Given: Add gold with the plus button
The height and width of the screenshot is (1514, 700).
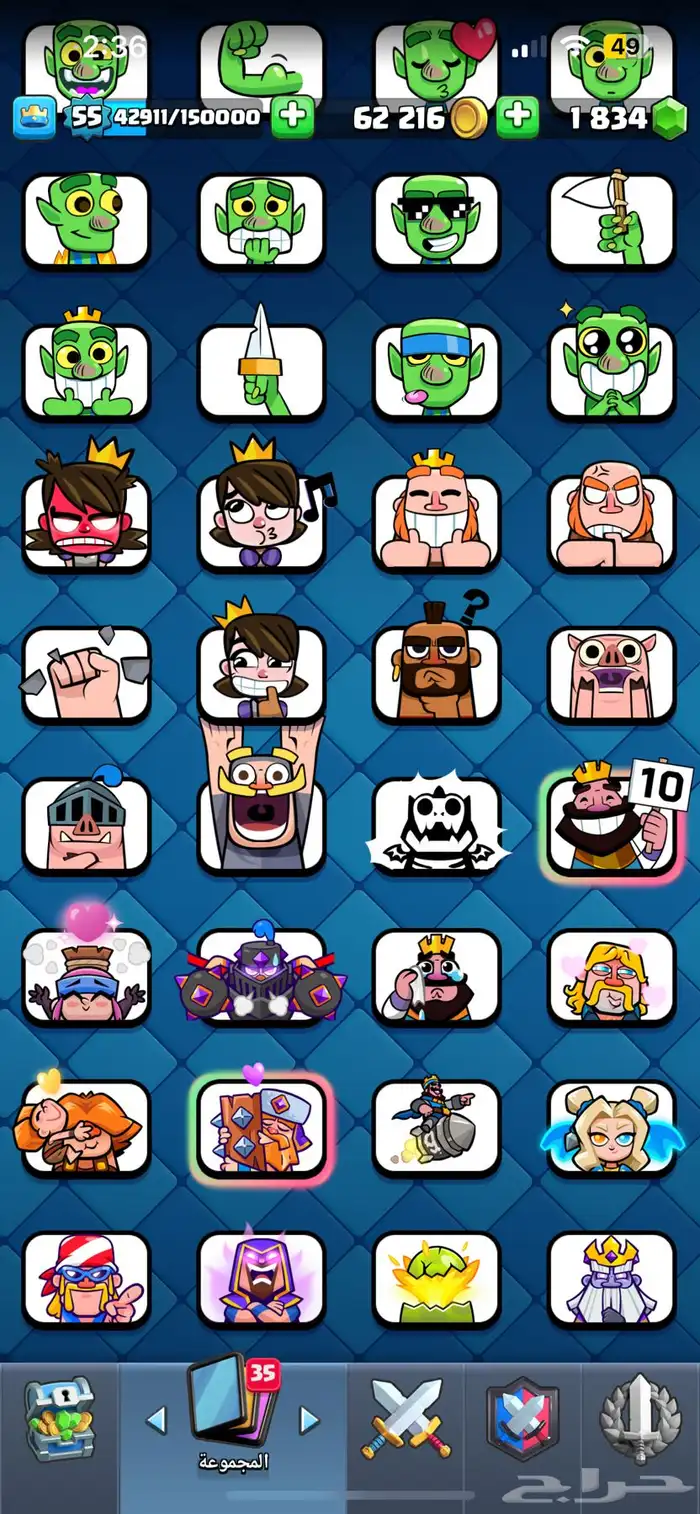Looking at the screenshot, I should point(517,118).
